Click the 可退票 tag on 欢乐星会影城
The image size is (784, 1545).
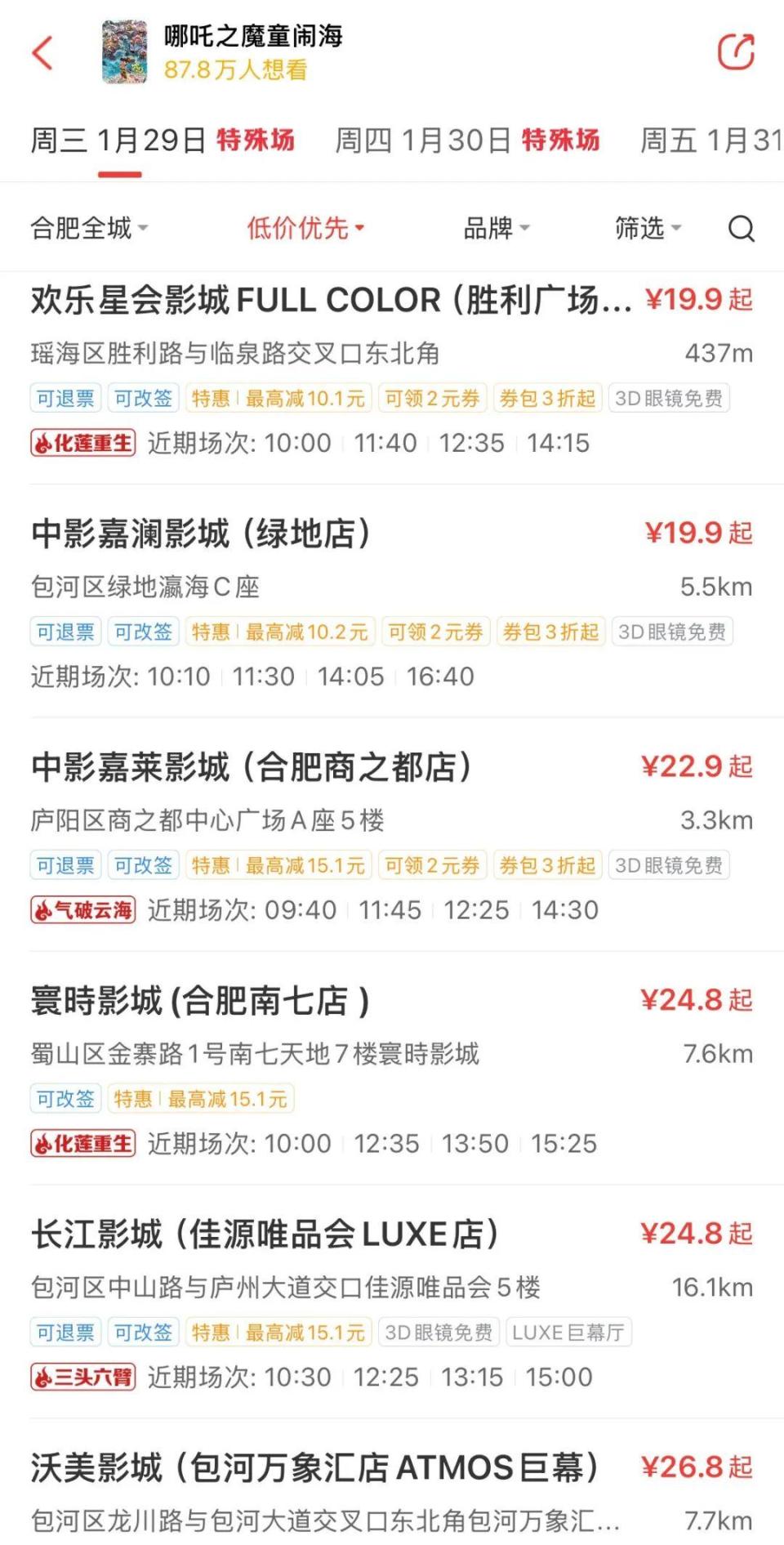(64, 398)
